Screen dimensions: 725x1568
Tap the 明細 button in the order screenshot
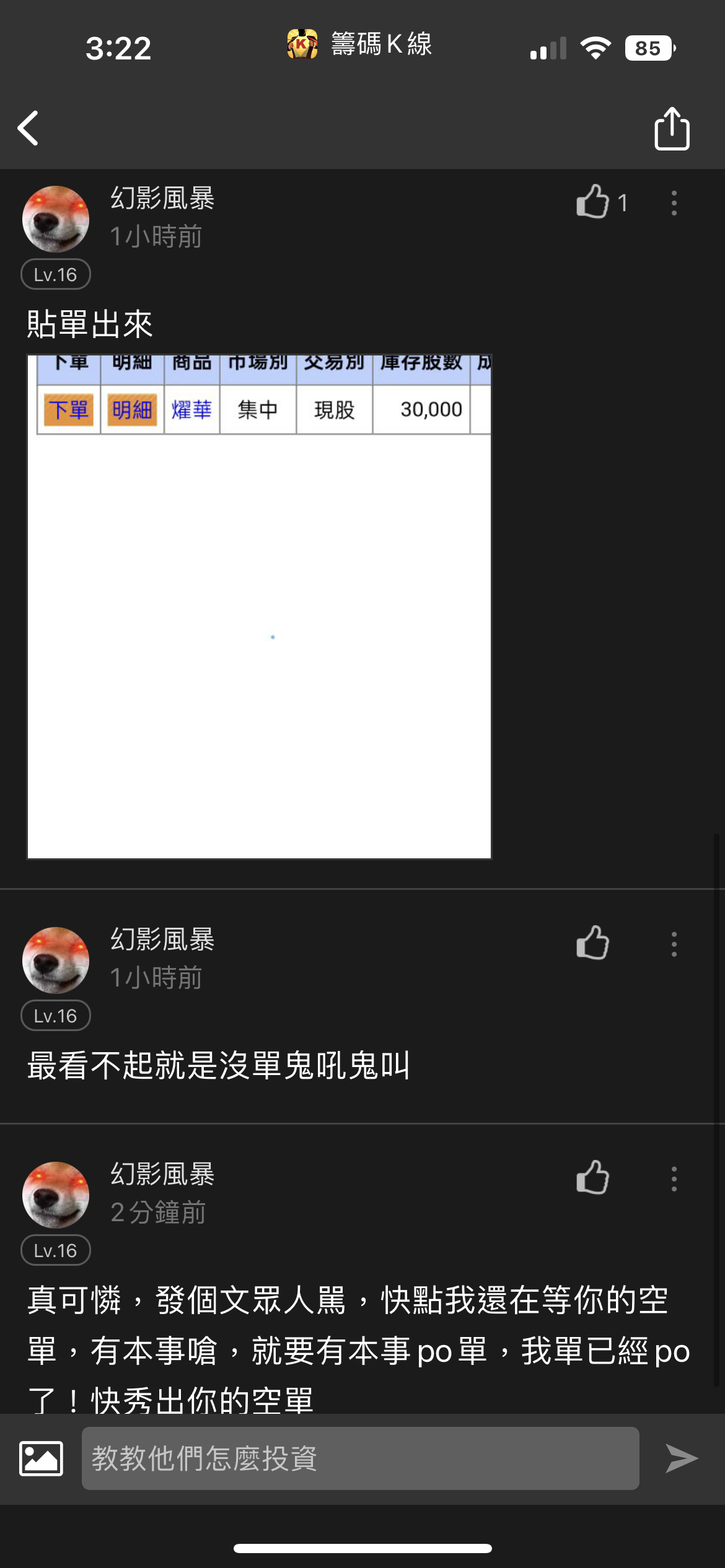tap(131, 409)
